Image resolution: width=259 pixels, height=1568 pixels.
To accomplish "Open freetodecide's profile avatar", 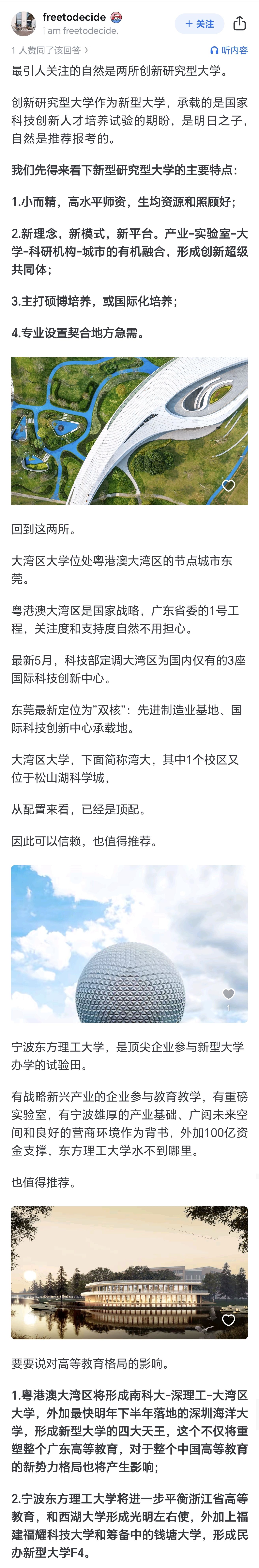I will (23, 24).
